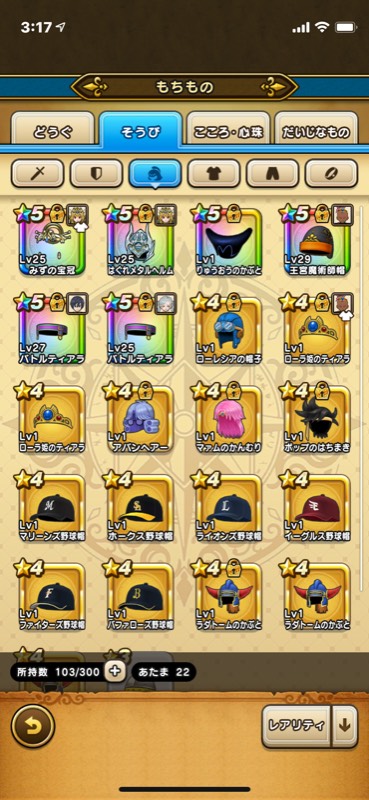Image resolution: width=369 pixels, height=800 pixels.
Task: Open りゅうおうのかぶと
Action: point(229,241)
